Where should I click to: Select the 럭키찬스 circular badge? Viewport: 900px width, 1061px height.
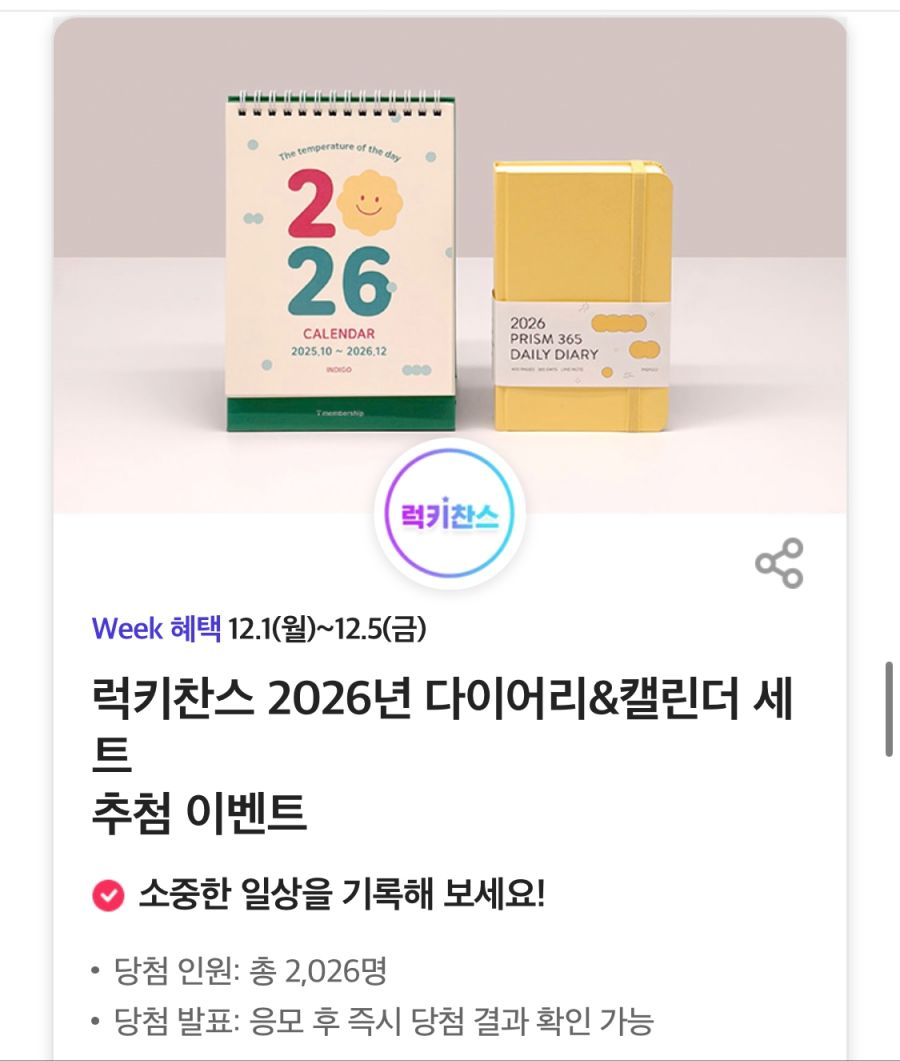tap(450, 513)
